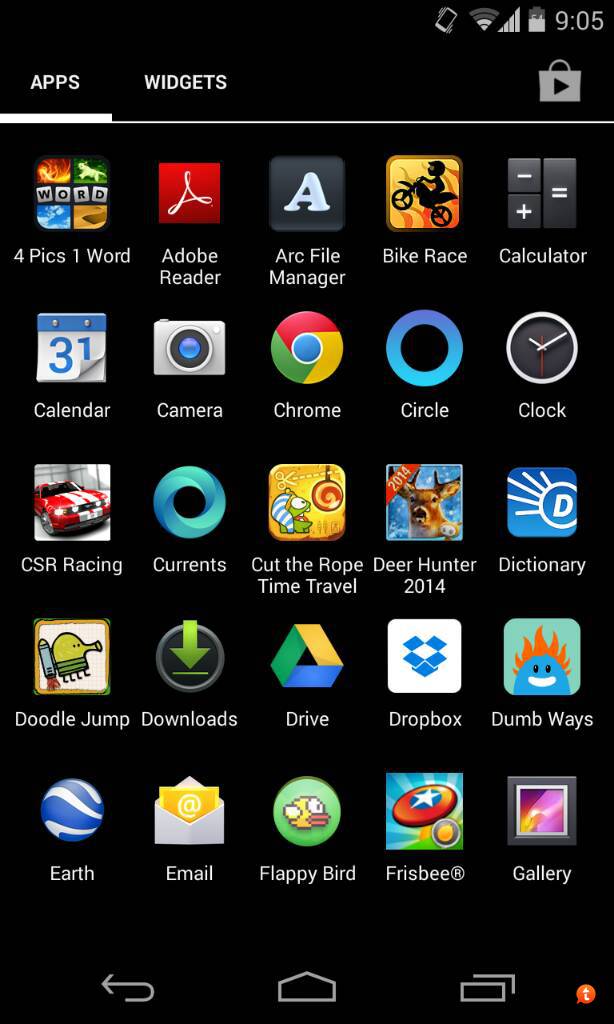Viewport: 614px width, 1024px height.
Task: Launch the Camera
Action: click(x=189, y=348)
